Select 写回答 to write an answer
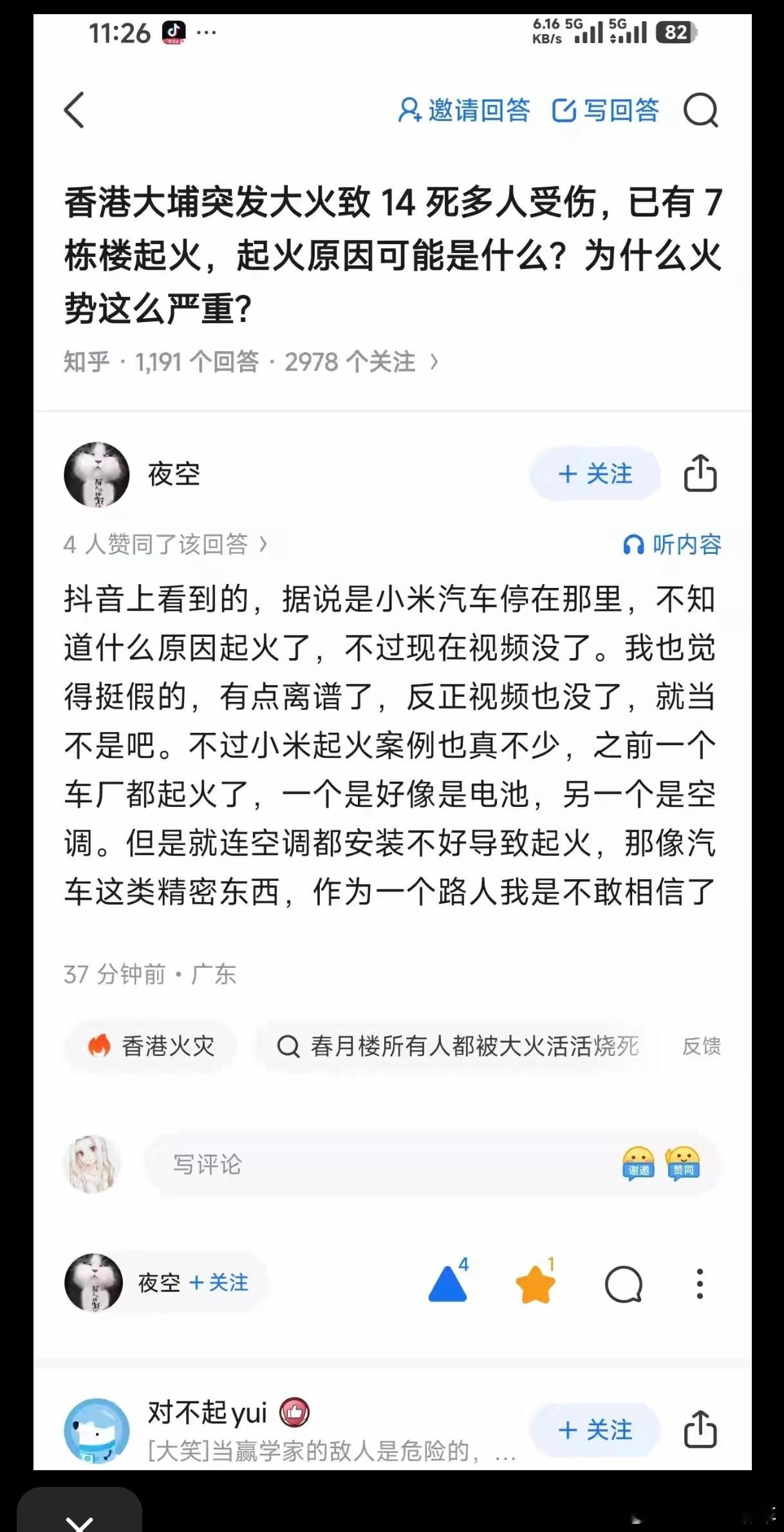Screen dimensions: 784x1532 606,109
